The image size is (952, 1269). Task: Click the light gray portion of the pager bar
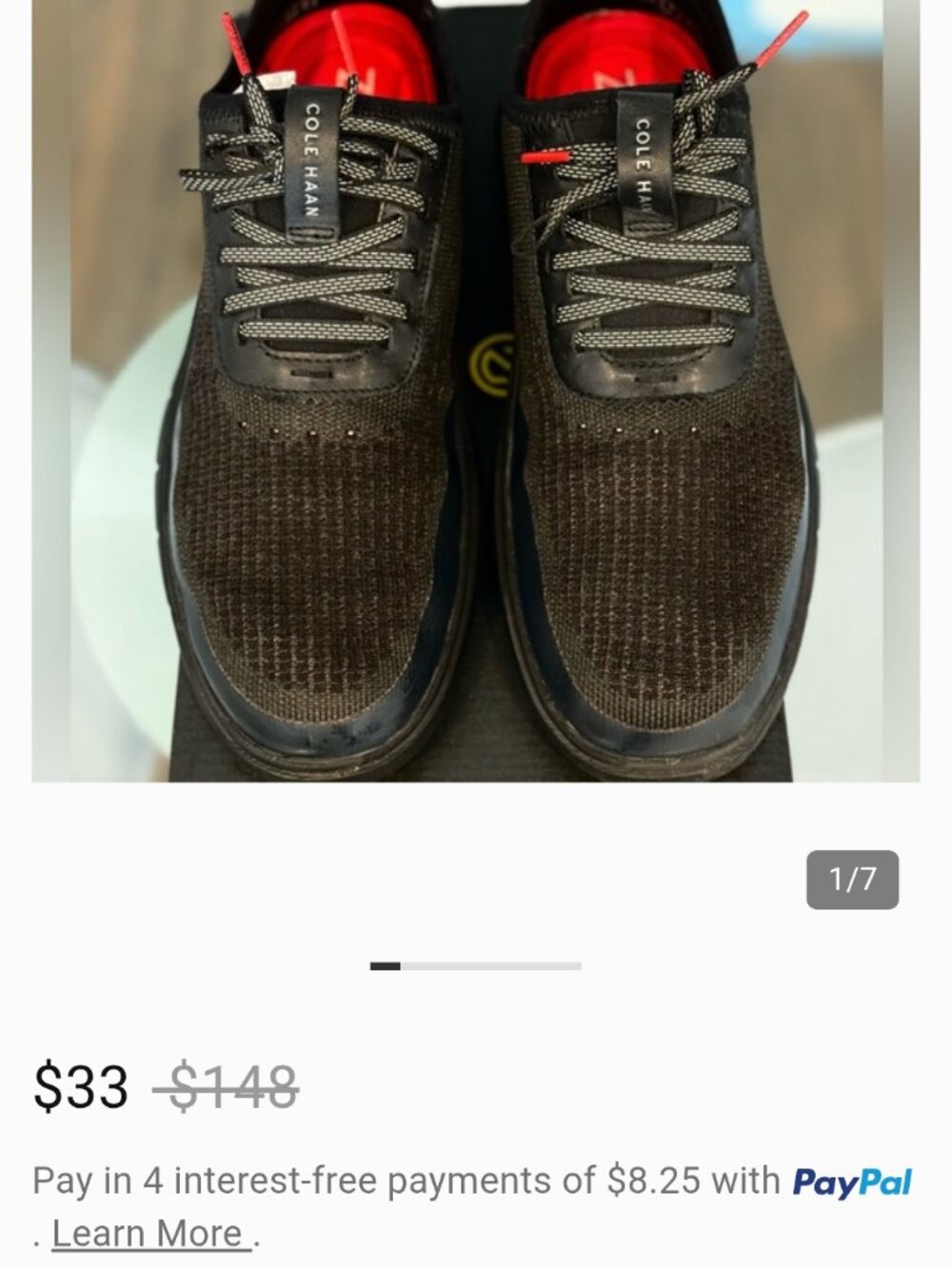click(495, 966)
